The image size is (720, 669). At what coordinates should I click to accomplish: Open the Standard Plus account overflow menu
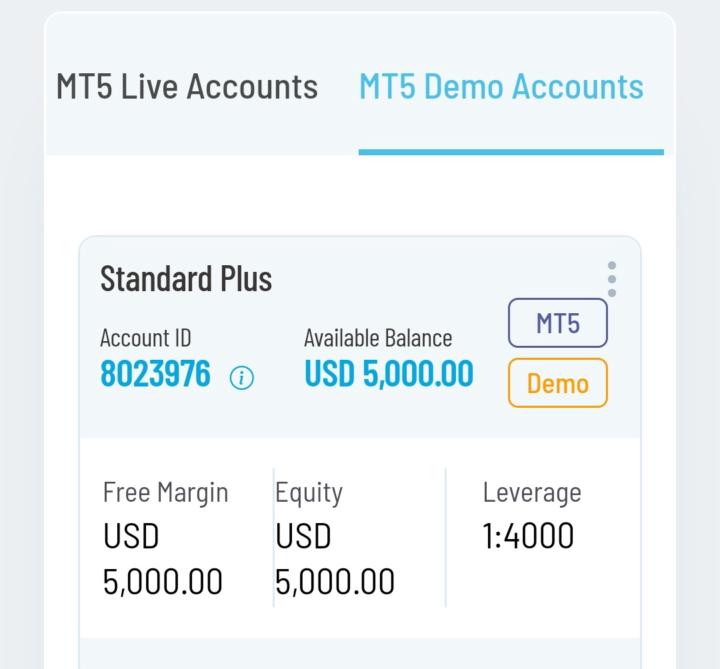pyautogui.click(x=611, y=279)
